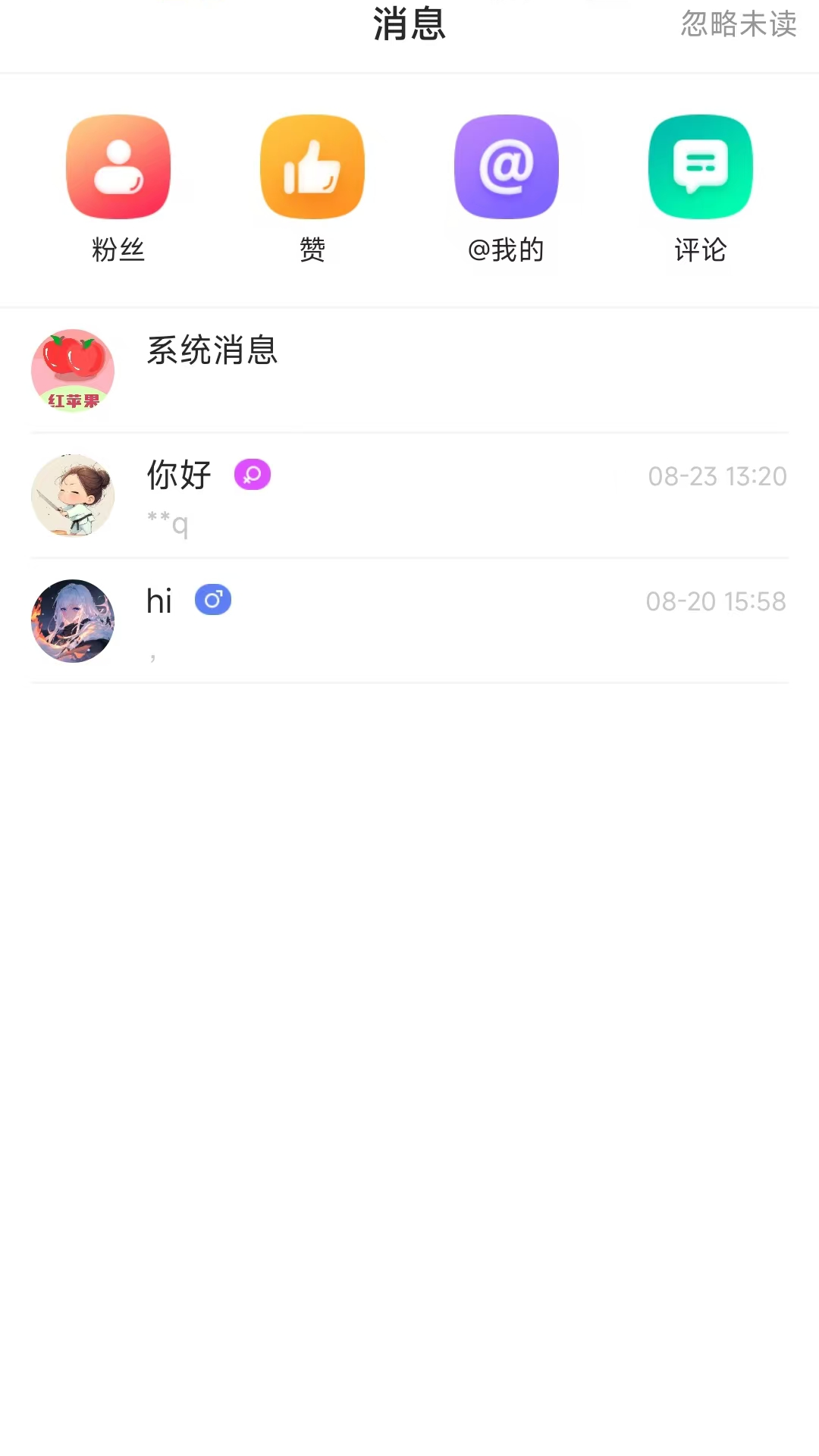Open the 系统消息 system messages row
Viewport: 819px width, 1456px height.
click(409, 370)
